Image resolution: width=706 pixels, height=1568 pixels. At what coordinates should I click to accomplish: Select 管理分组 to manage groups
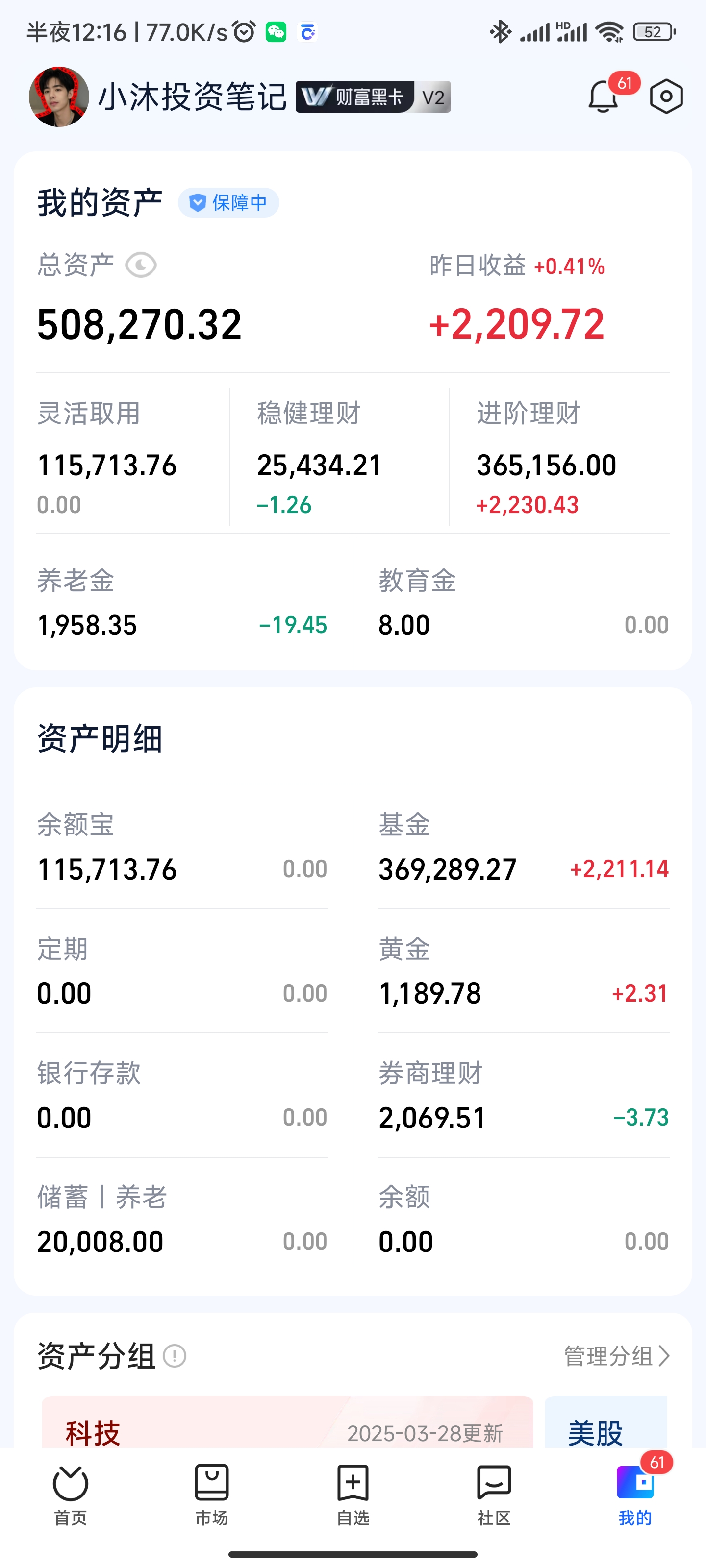[616, 1356]
